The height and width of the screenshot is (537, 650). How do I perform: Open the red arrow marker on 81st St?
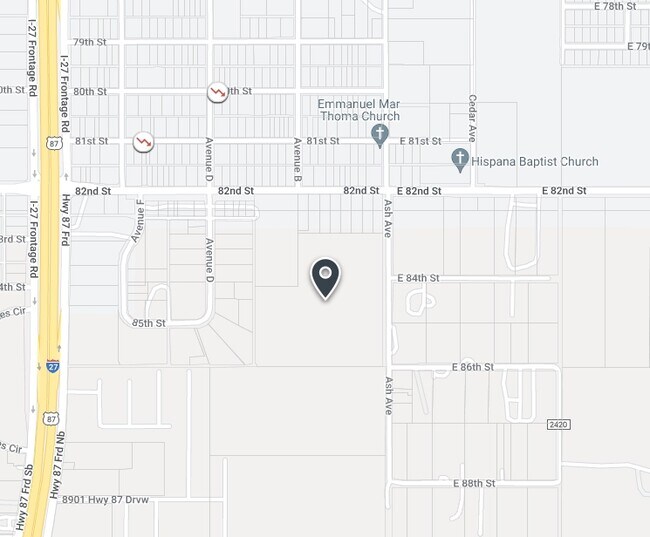[x=143, y=142]
